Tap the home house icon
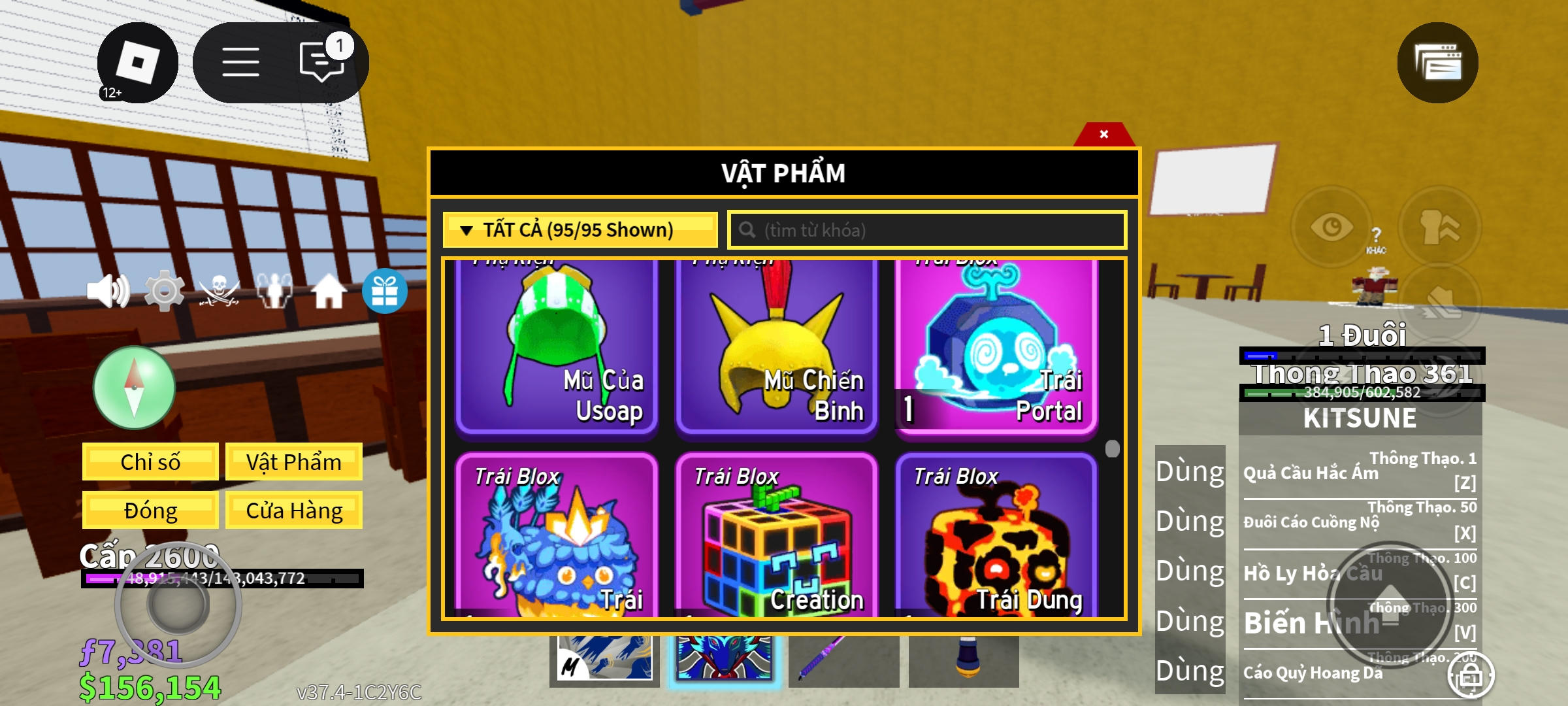 click(x=329, y=291)
